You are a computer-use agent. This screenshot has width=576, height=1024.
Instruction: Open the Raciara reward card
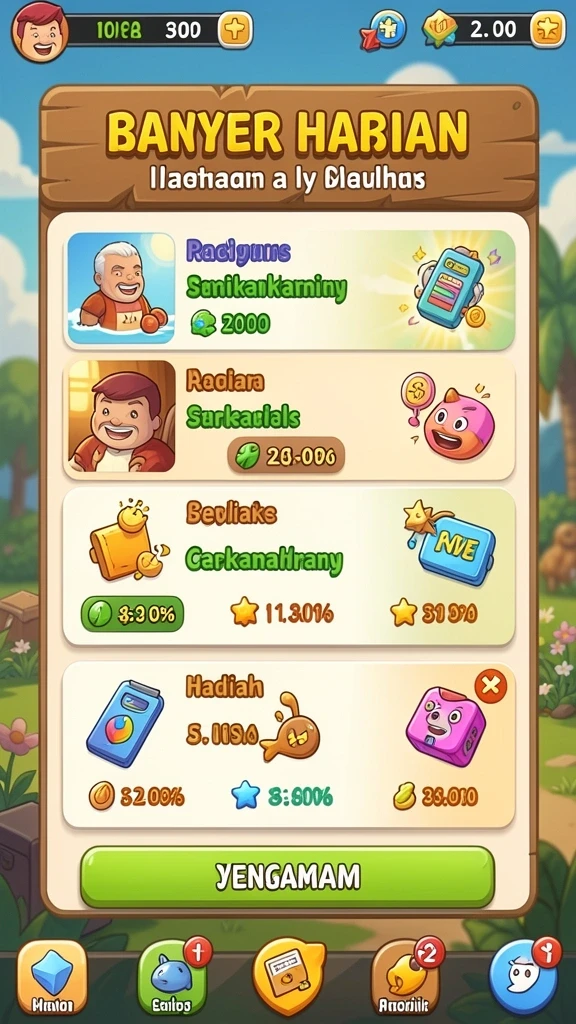[x=289, y=417]
